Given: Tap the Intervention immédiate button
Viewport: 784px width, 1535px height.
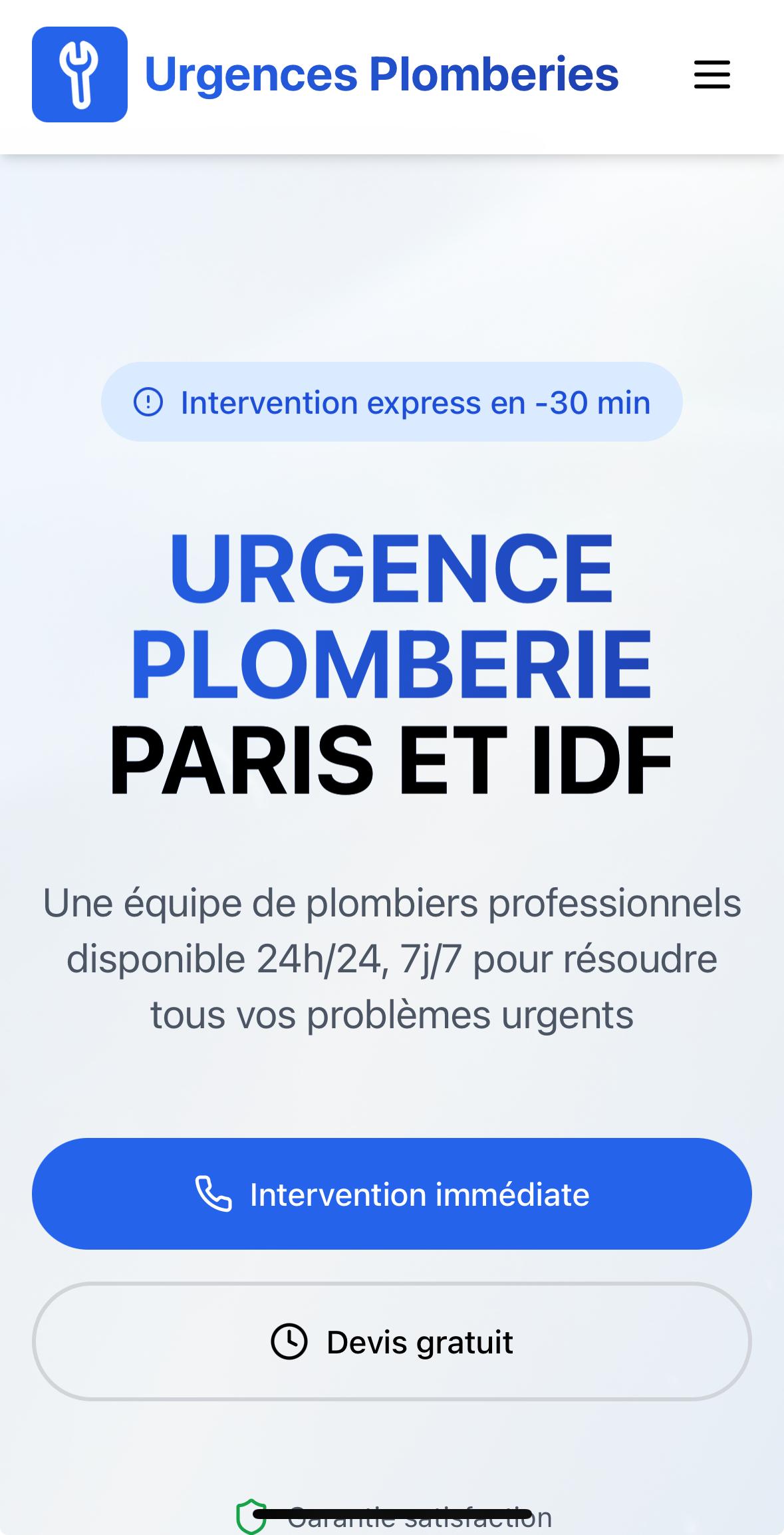Looking at the screenshot, I should [x=392, y=1194].
